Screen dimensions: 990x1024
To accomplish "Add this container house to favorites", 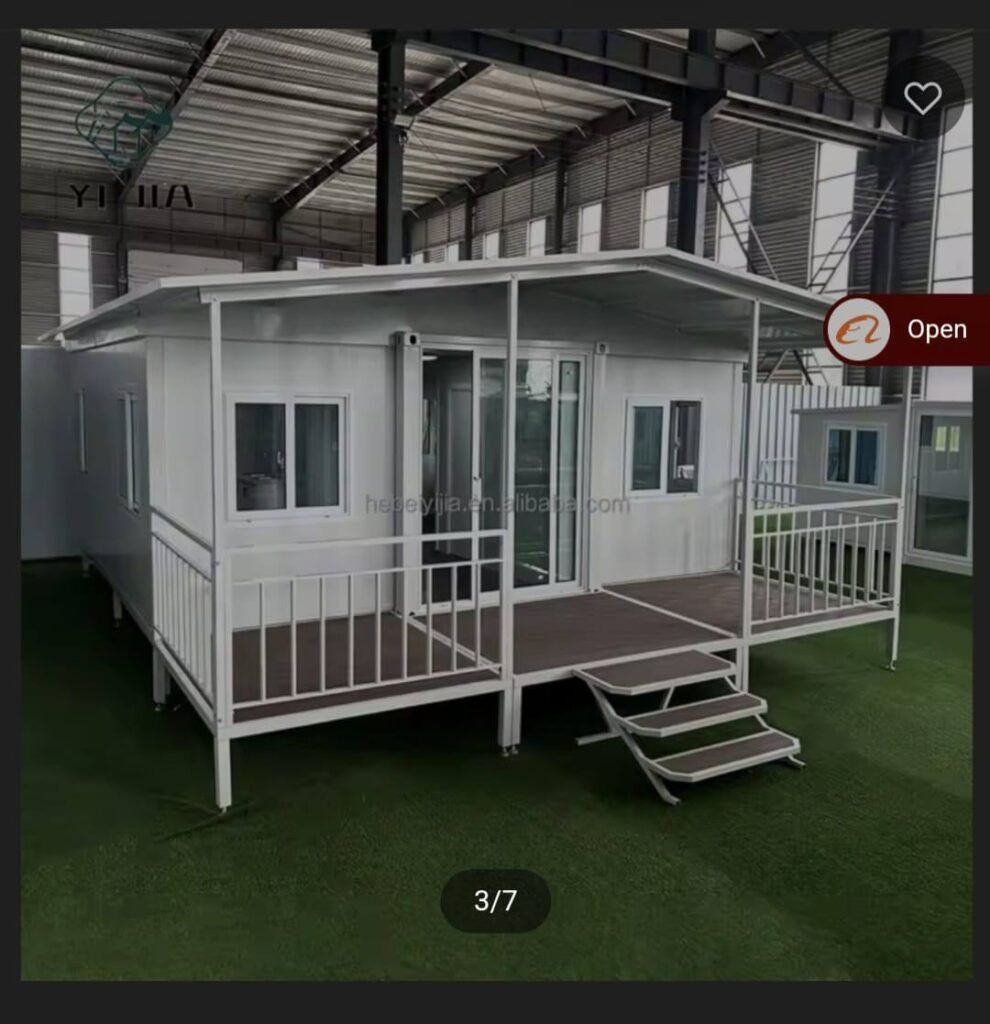I will (922, 97).
